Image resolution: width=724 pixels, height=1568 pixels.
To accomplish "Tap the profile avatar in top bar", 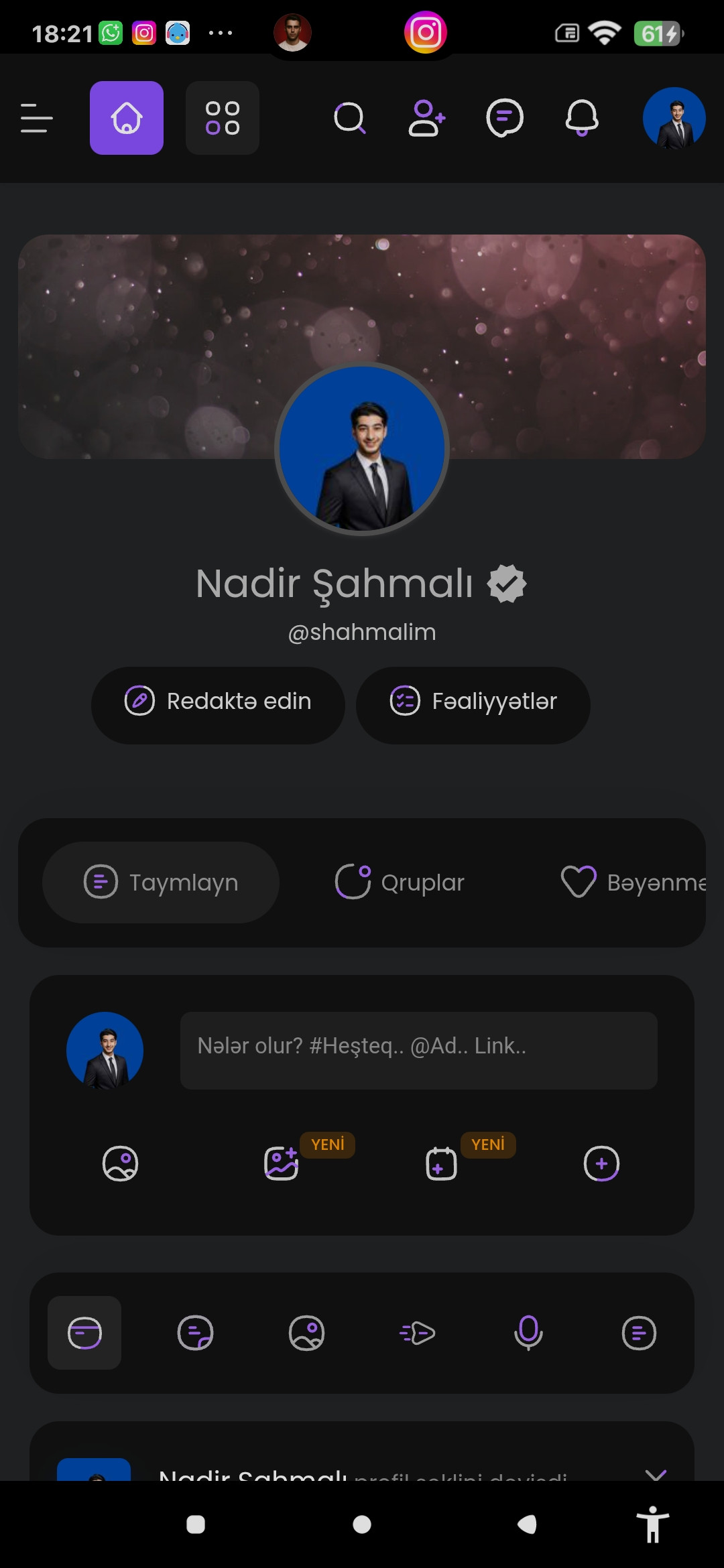I will [x=674, y=118].
